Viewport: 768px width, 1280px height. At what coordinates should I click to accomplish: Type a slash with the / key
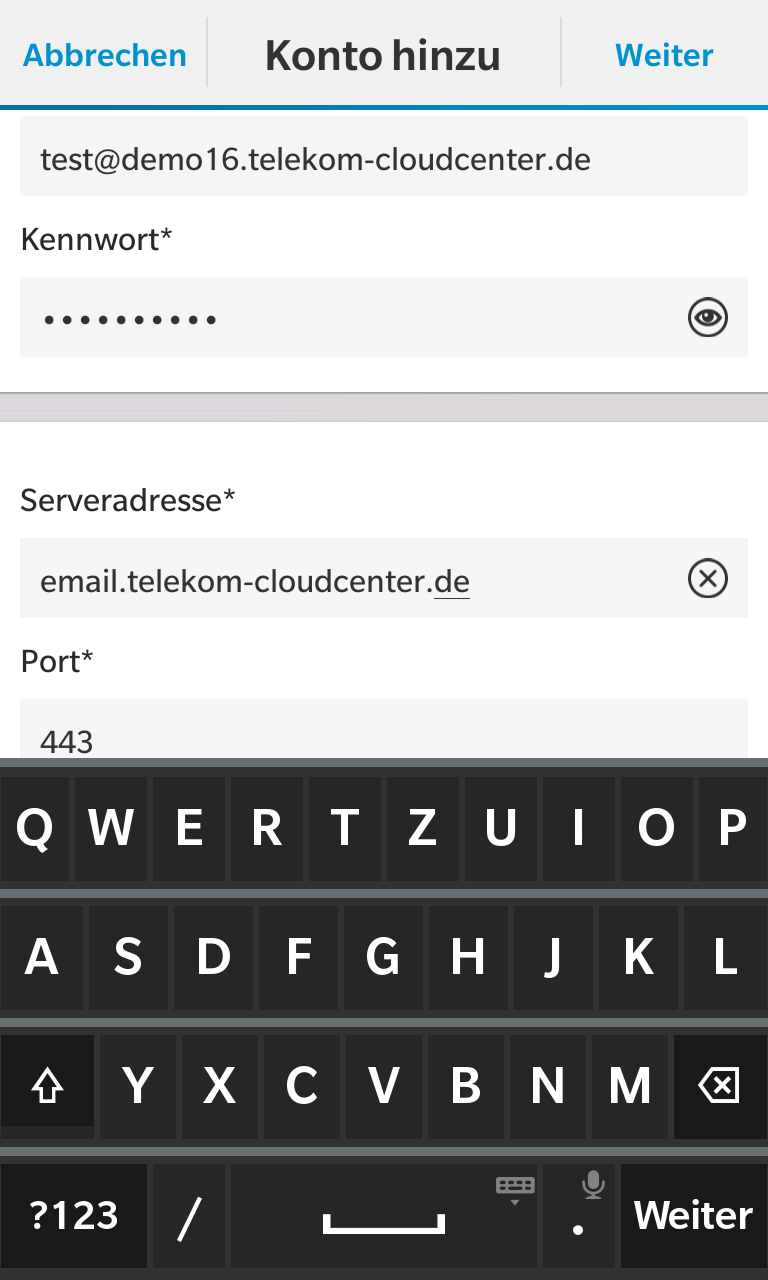(x=189, y=1216)
